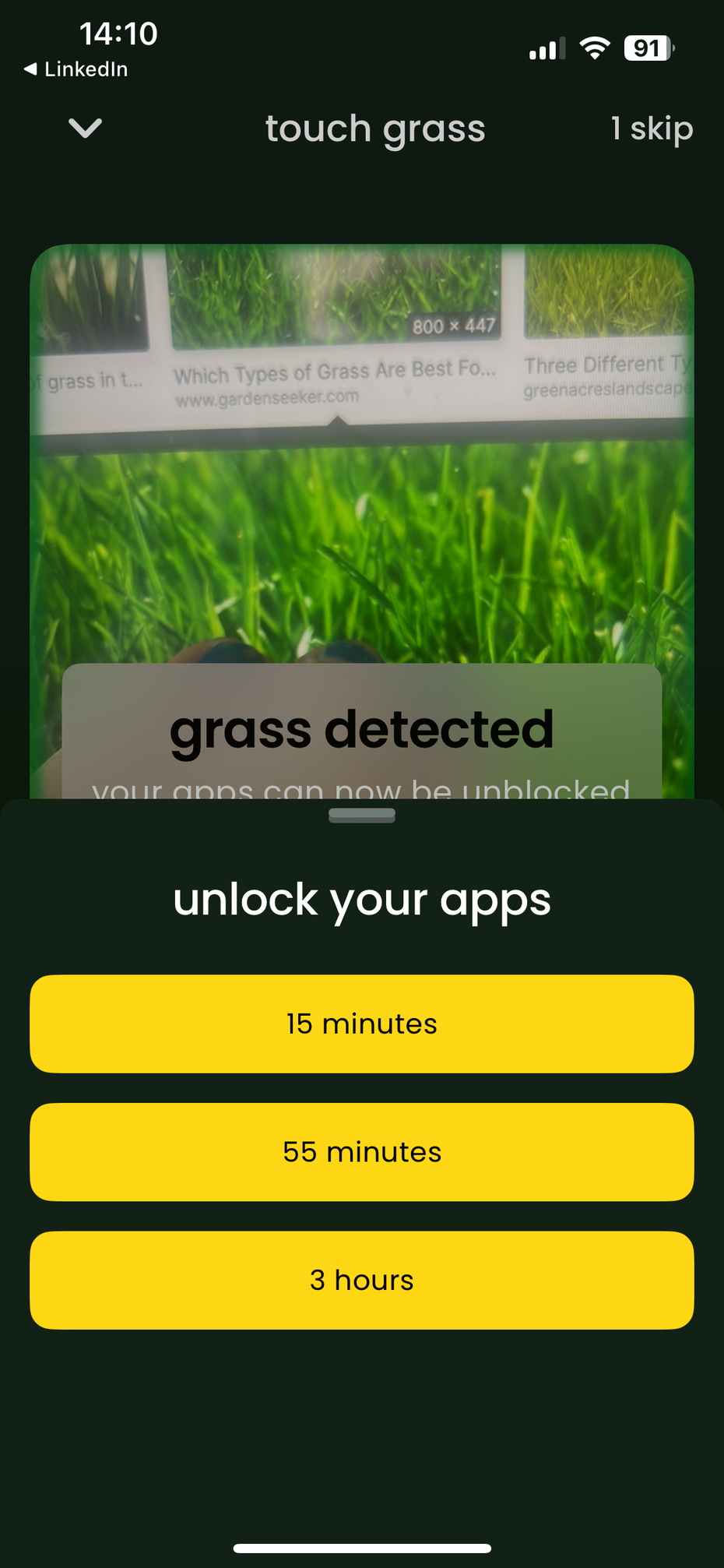
Task: Collapse the screen with the down chevron
Action: point(85,129)
